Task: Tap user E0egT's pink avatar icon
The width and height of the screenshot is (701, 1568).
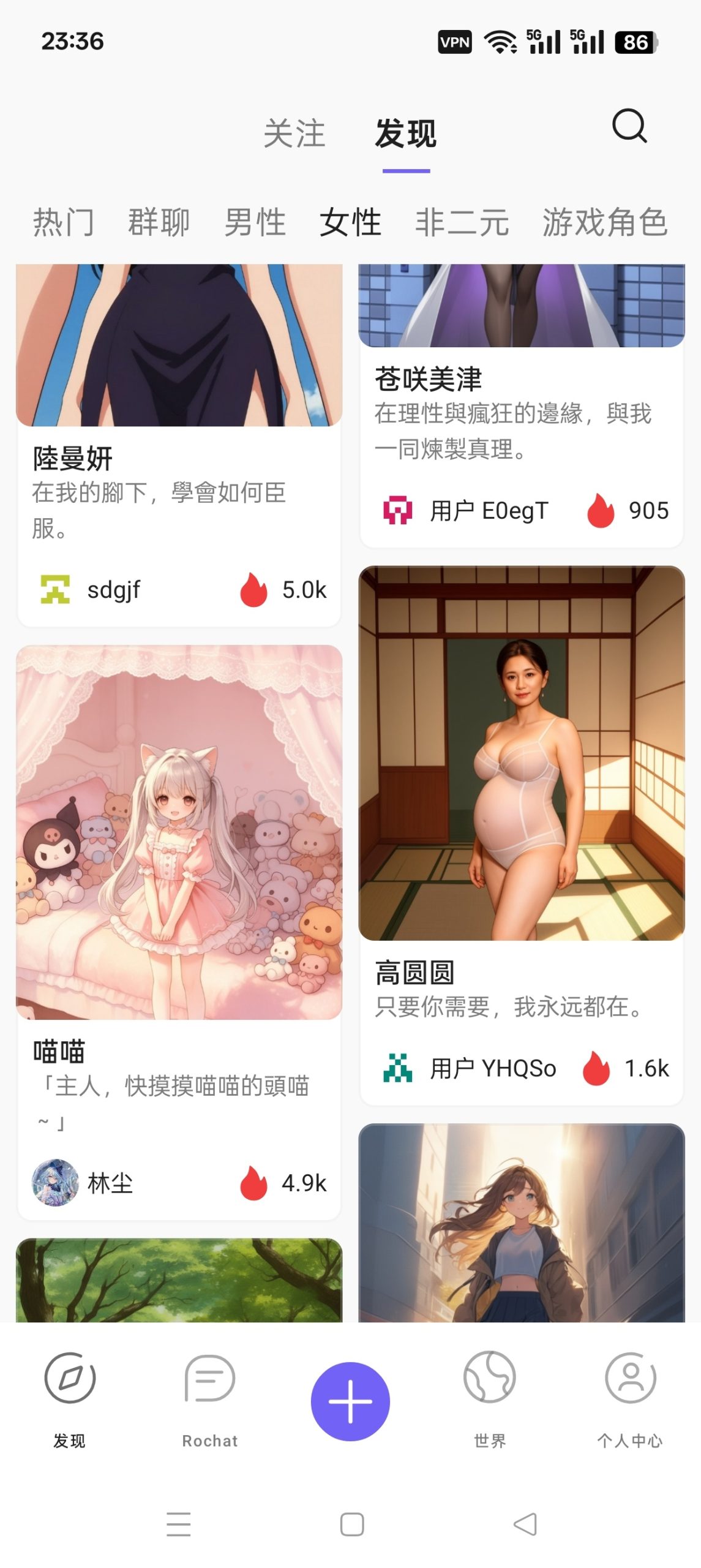Action: point(397,510)
